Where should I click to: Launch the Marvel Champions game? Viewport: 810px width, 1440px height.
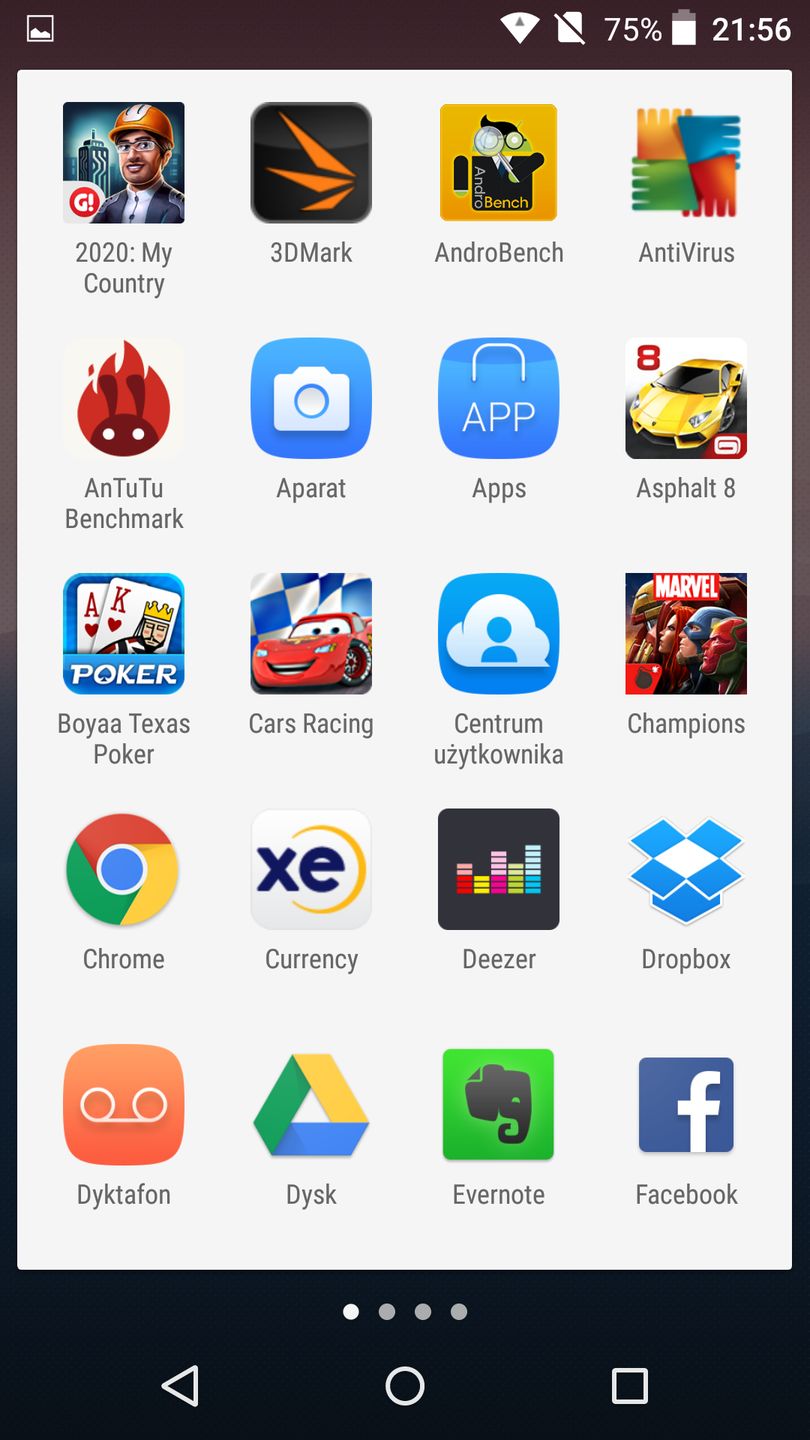pos(686,634)
